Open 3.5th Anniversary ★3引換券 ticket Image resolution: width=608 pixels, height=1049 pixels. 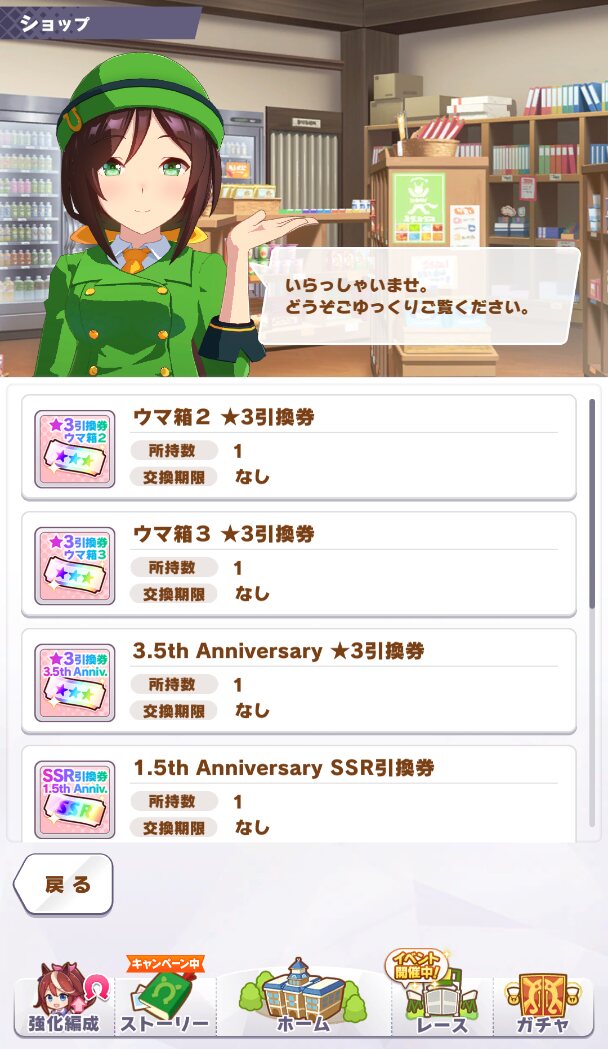tap(299, 681)
